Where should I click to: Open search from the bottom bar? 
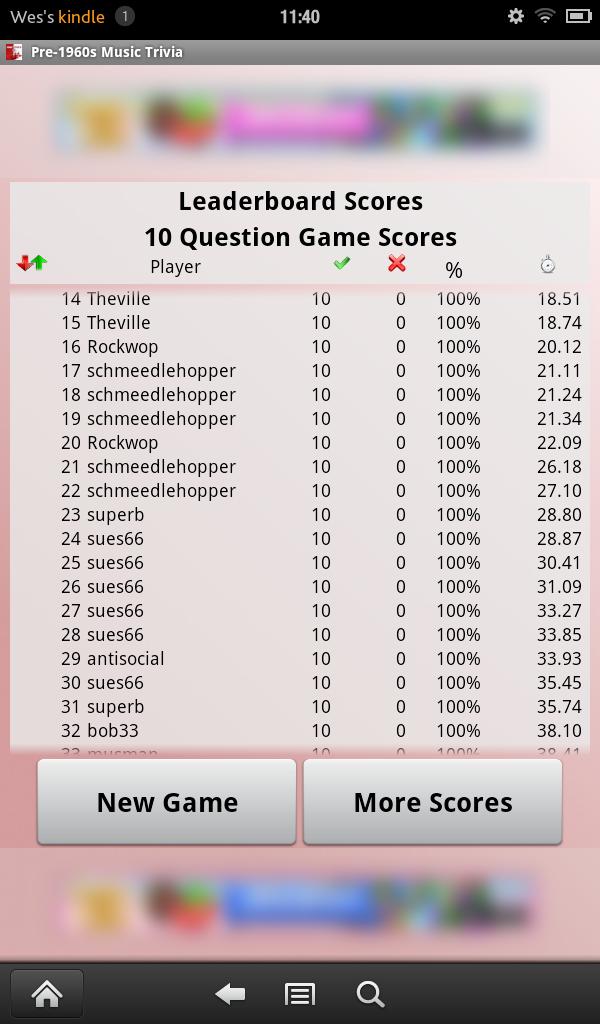pos(370,993)
